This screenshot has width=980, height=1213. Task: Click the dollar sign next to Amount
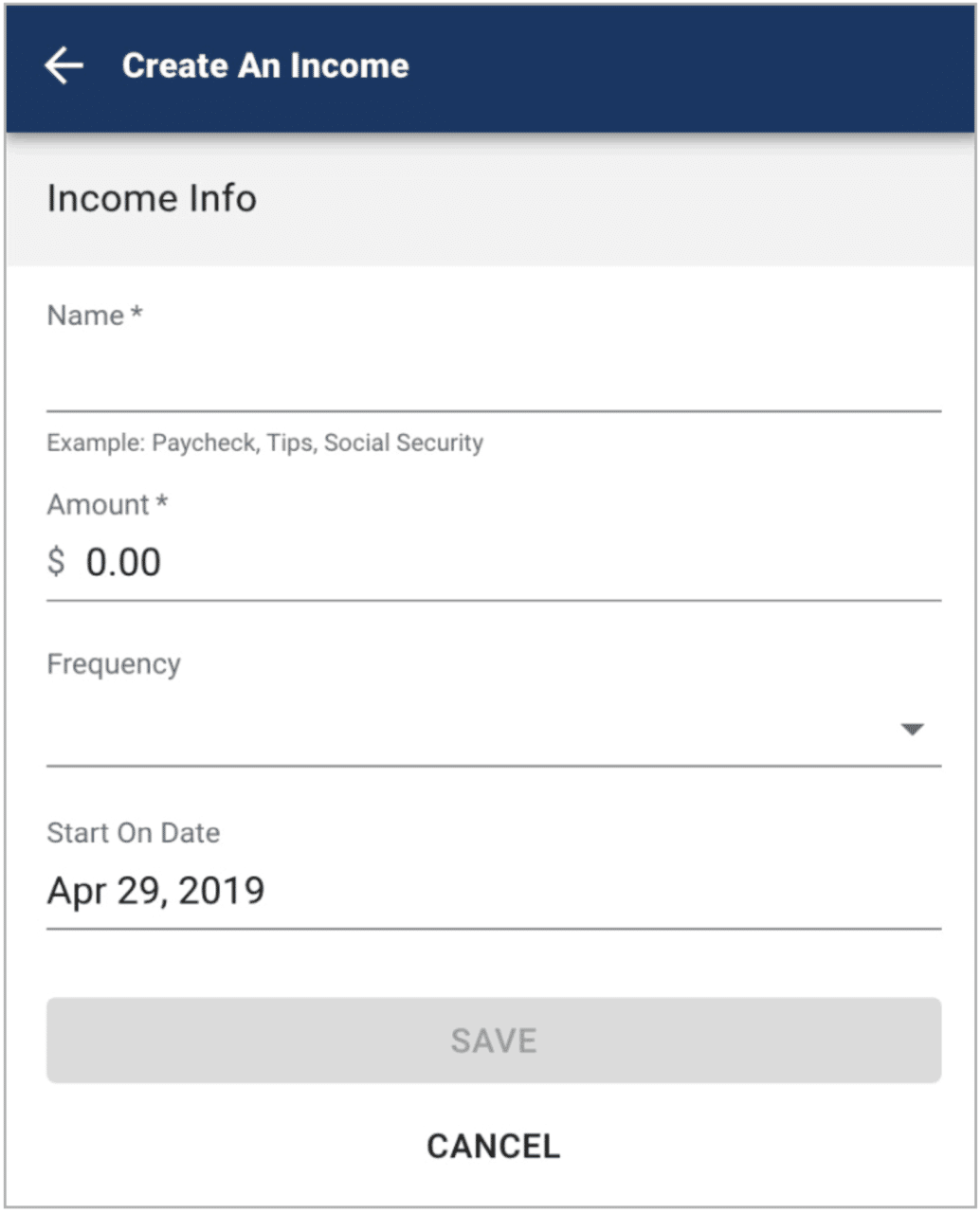pos(59,561)
